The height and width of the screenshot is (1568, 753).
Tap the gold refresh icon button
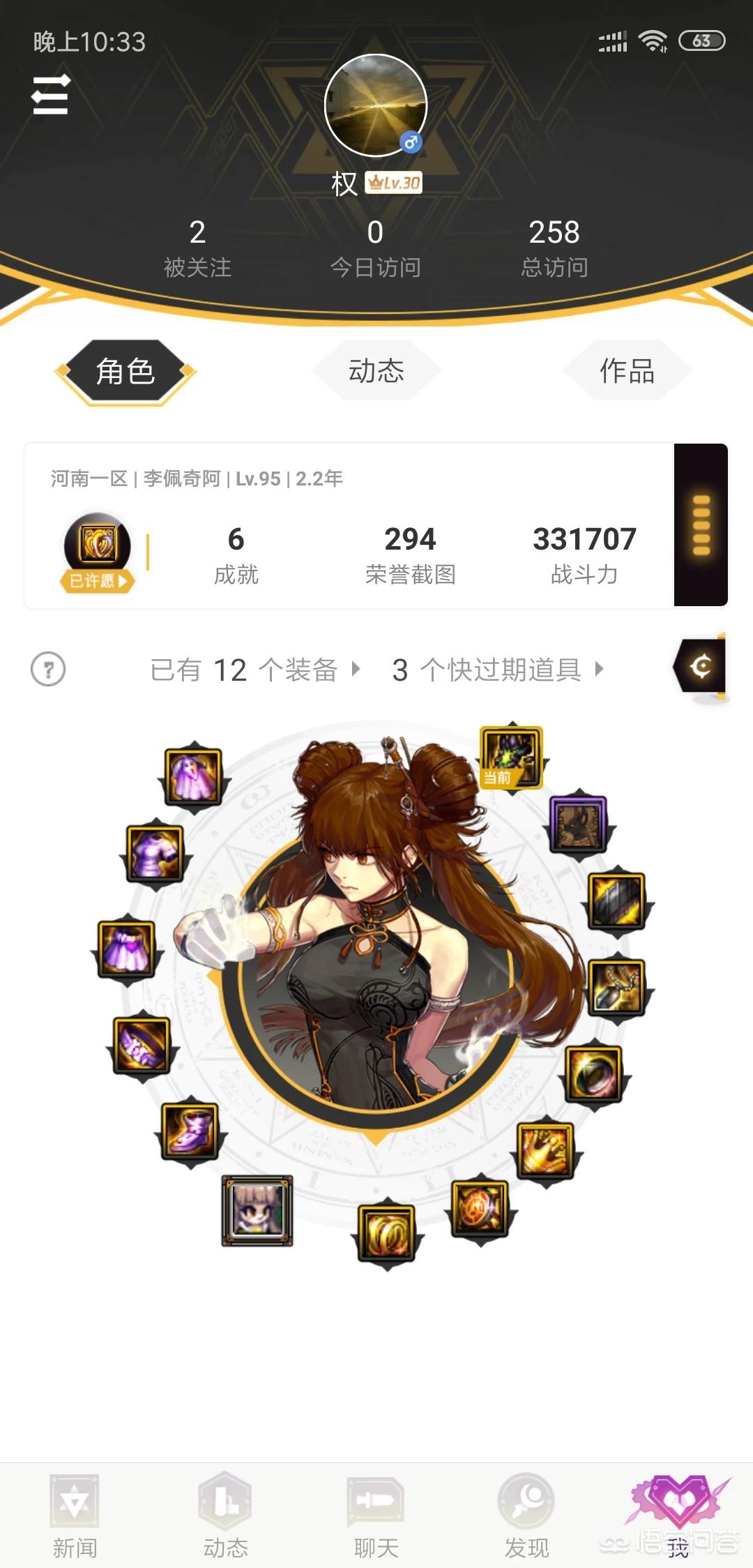click(701, 667)
